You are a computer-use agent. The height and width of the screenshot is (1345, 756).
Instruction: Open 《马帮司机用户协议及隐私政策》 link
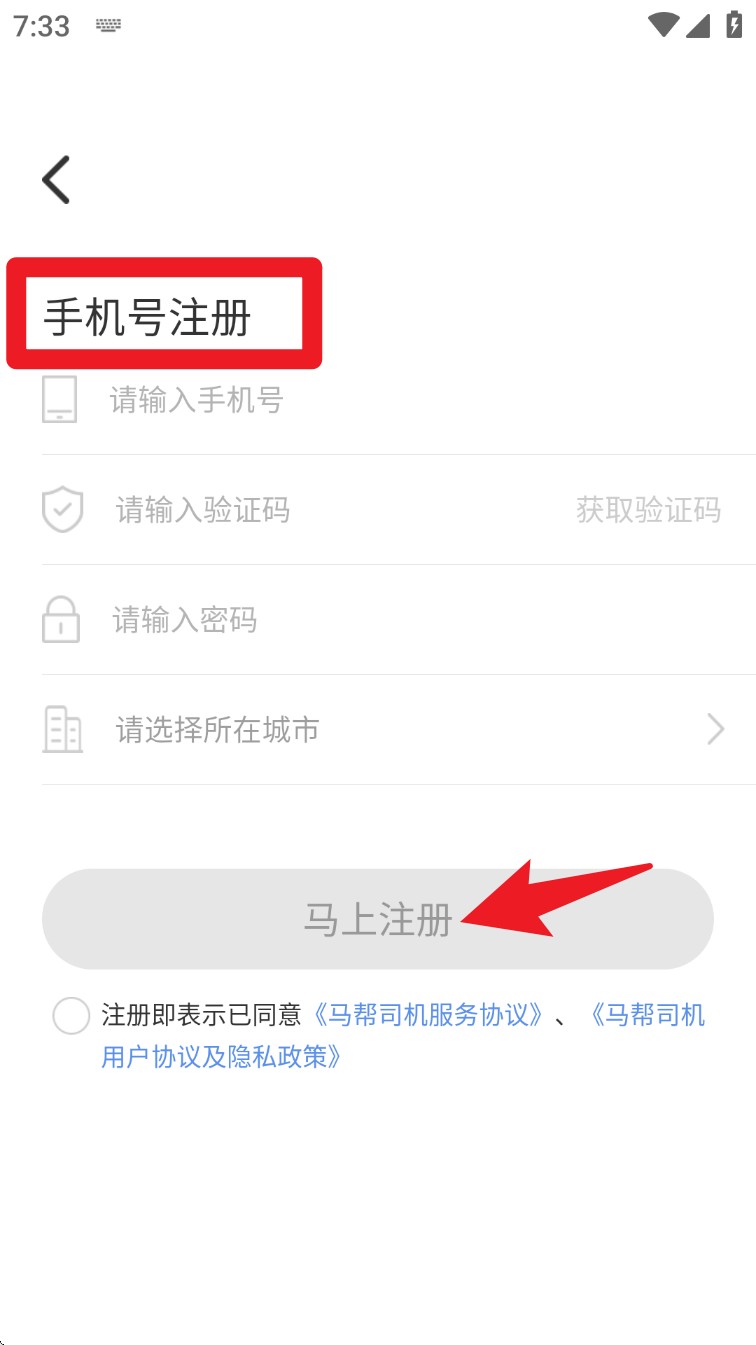(220, 1057)
